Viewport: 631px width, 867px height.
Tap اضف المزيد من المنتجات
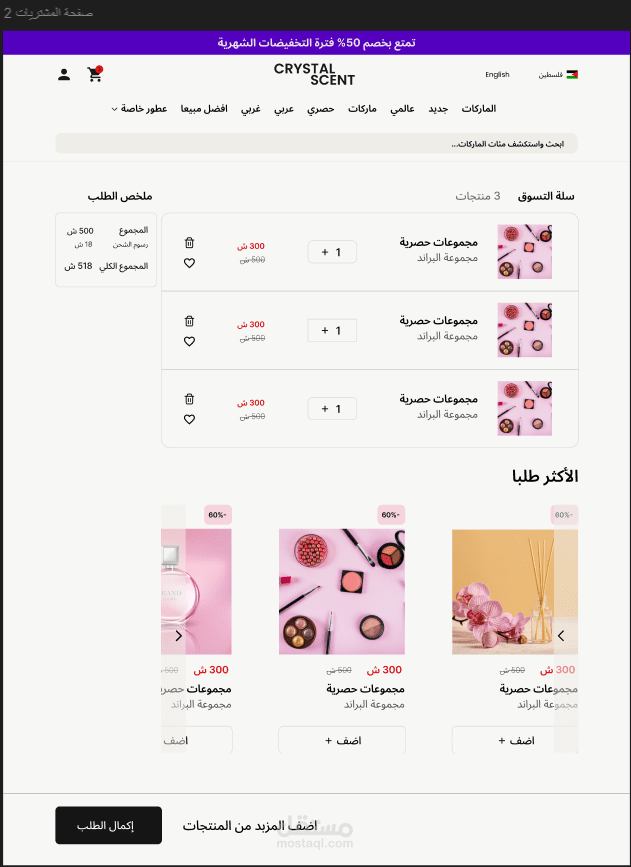[250, 826]
